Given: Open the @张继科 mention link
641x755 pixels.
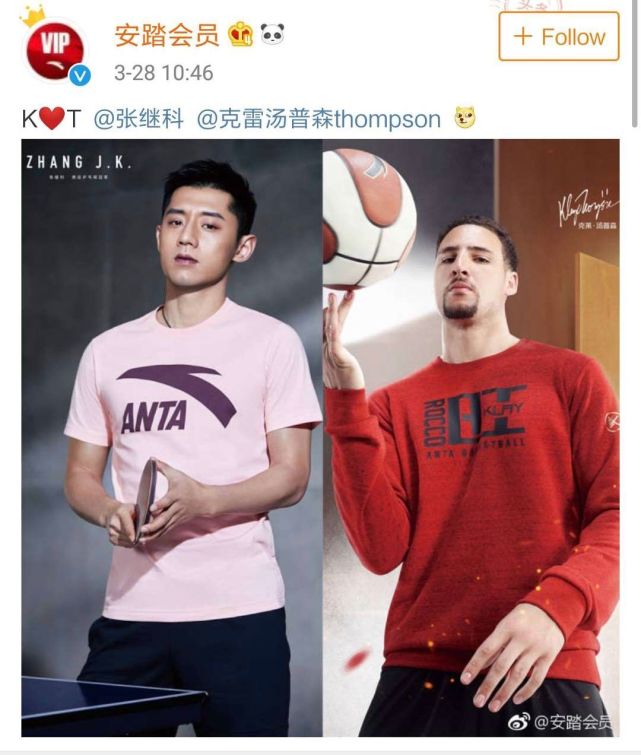Looking at the screenshot, I should 139,119.
